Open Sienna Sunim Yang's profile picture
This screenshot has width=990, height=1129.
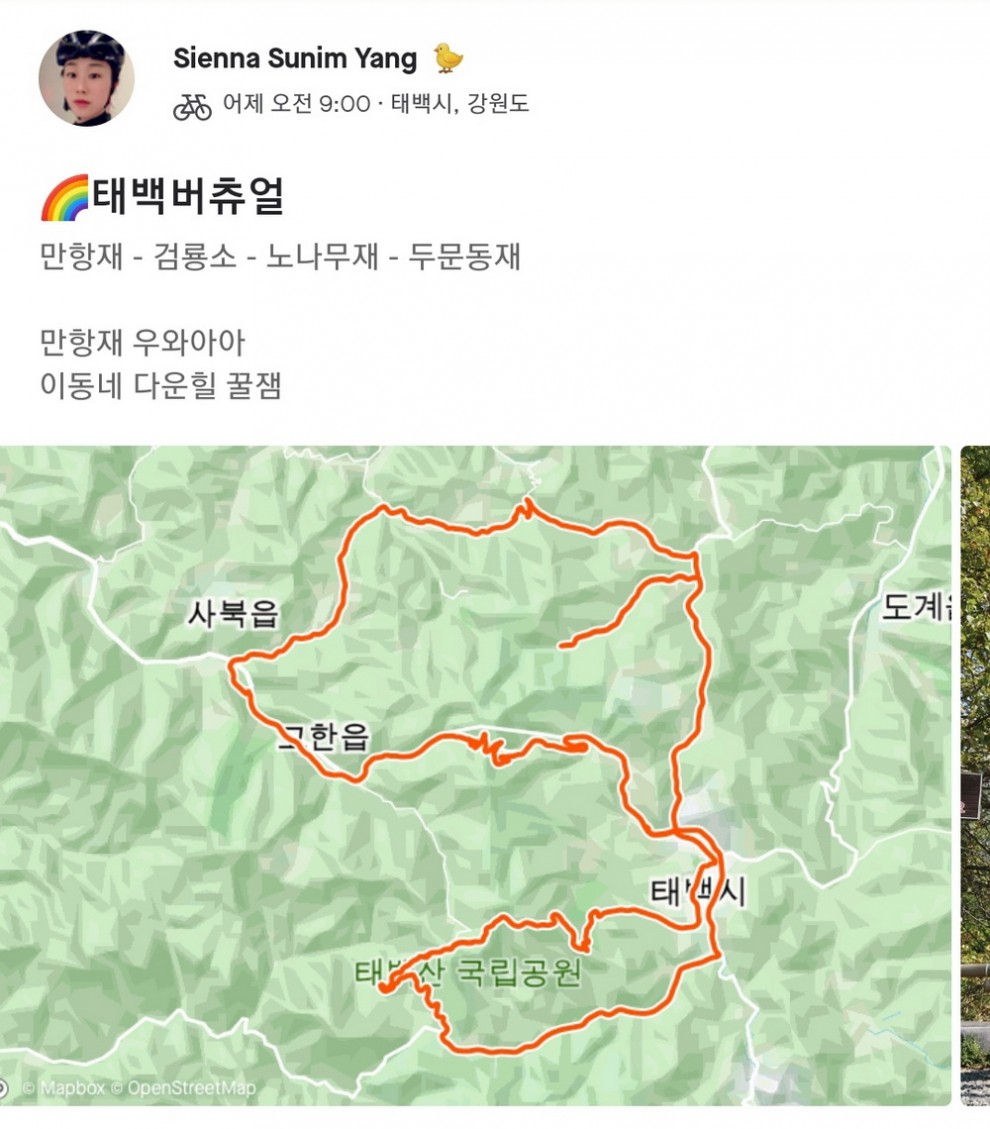[86, 79]
